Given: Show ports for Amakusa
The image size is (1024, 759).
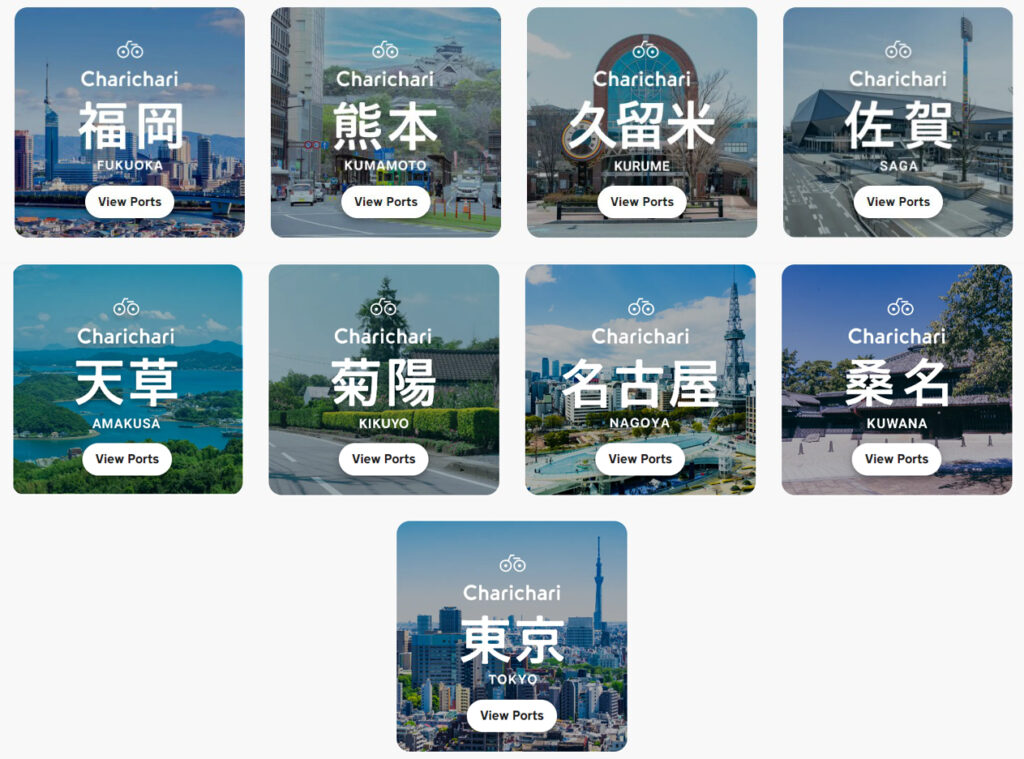Looking at the screenshot, I should [127, 459].
